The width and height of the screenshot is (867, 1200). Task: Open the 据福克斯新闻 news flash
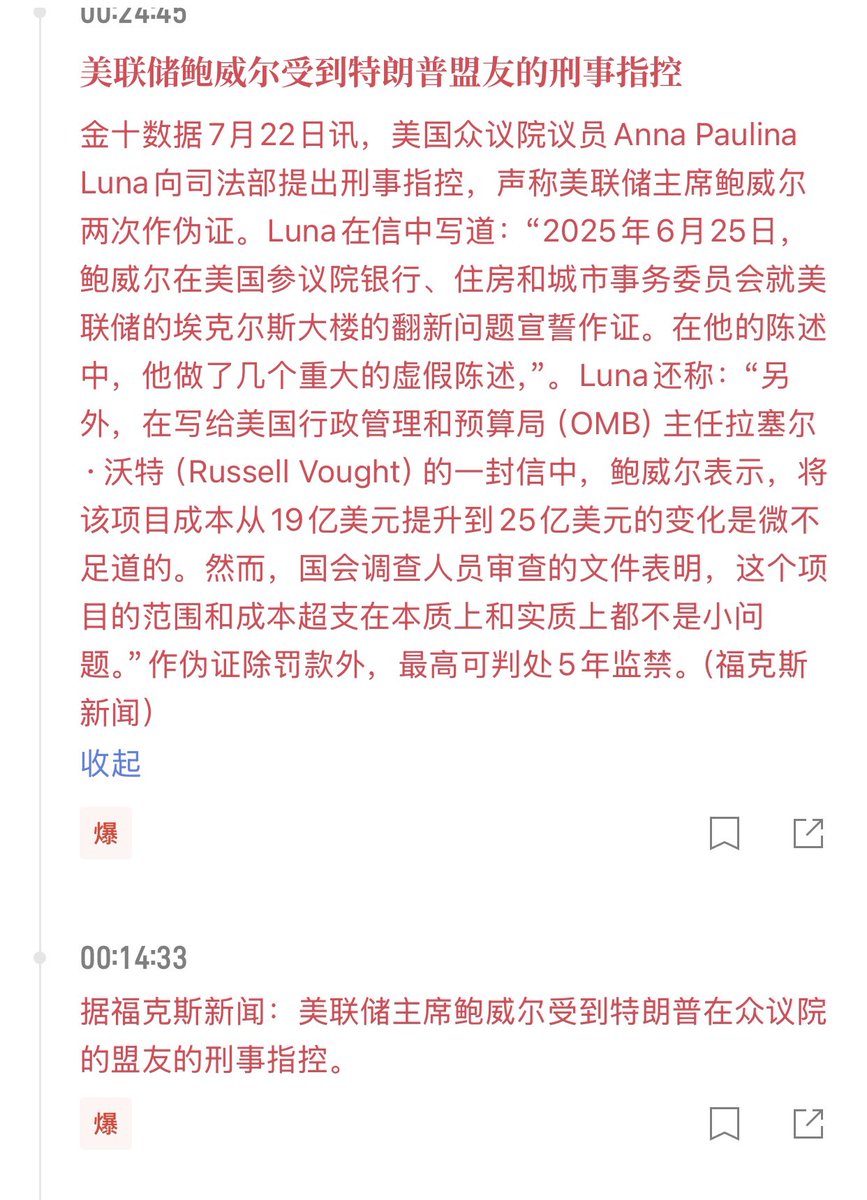click(453, 1036)
